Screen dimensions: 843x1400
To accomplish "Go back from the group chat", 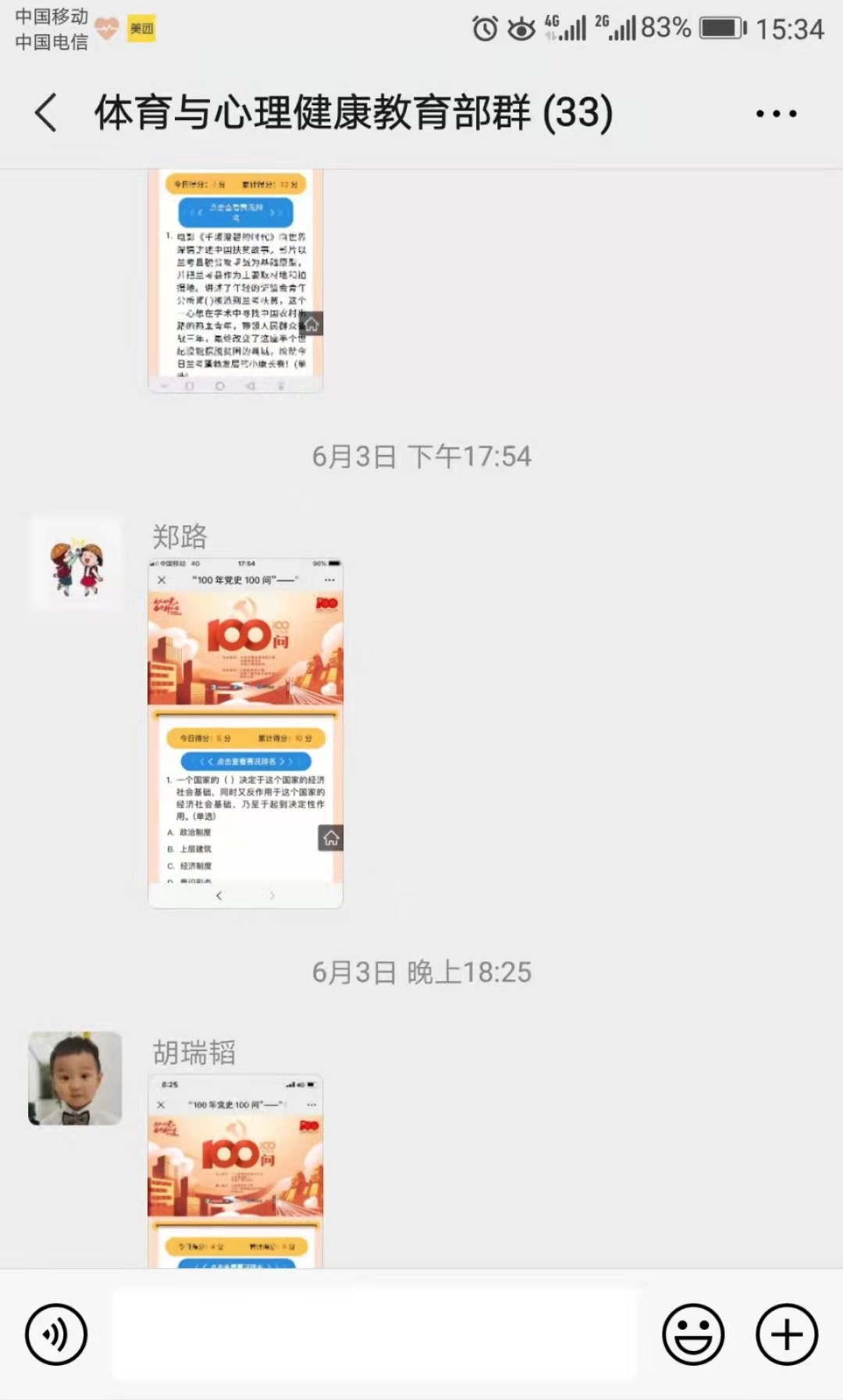I will click(47, 112).
